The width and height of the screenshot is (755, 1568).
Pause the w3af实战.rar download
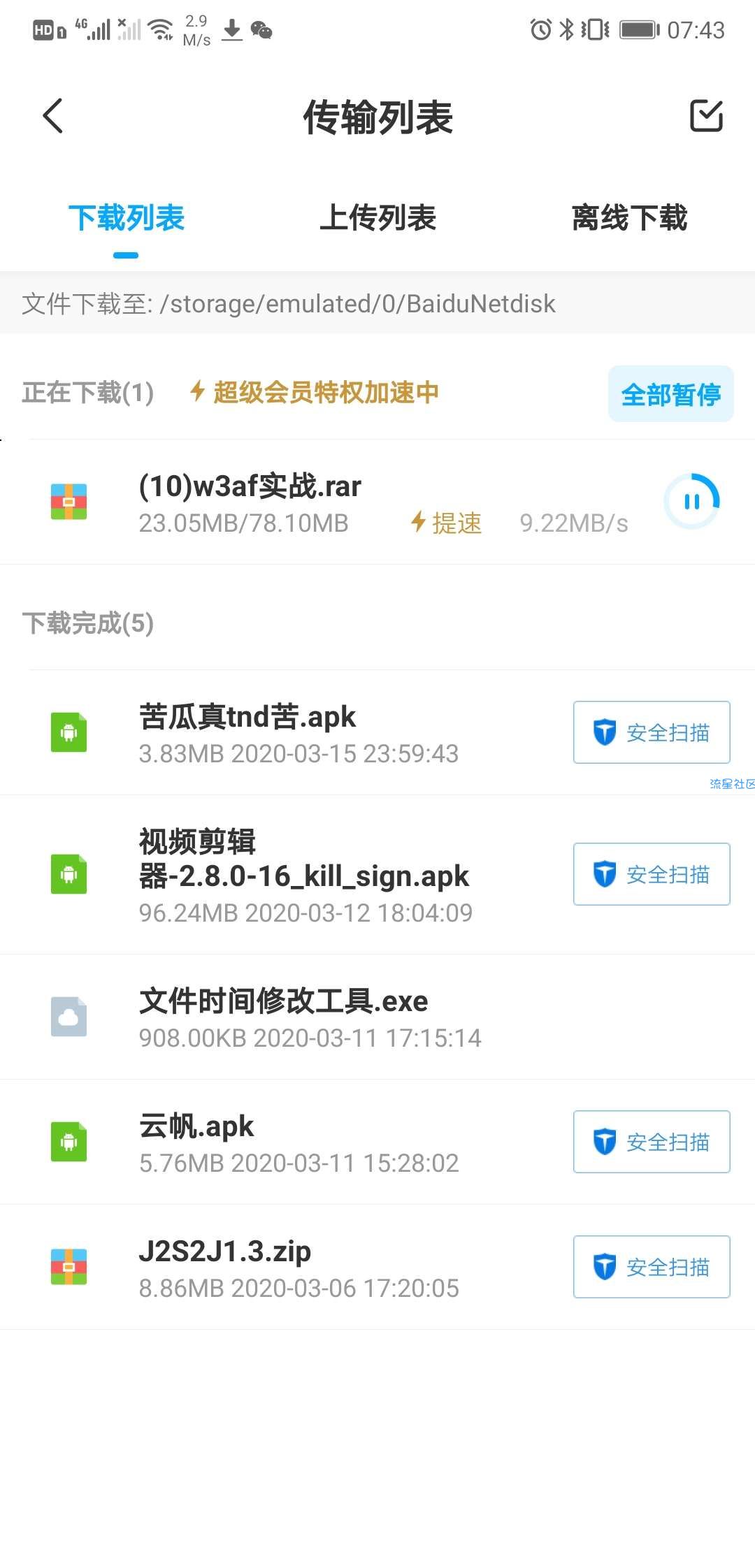691,502
